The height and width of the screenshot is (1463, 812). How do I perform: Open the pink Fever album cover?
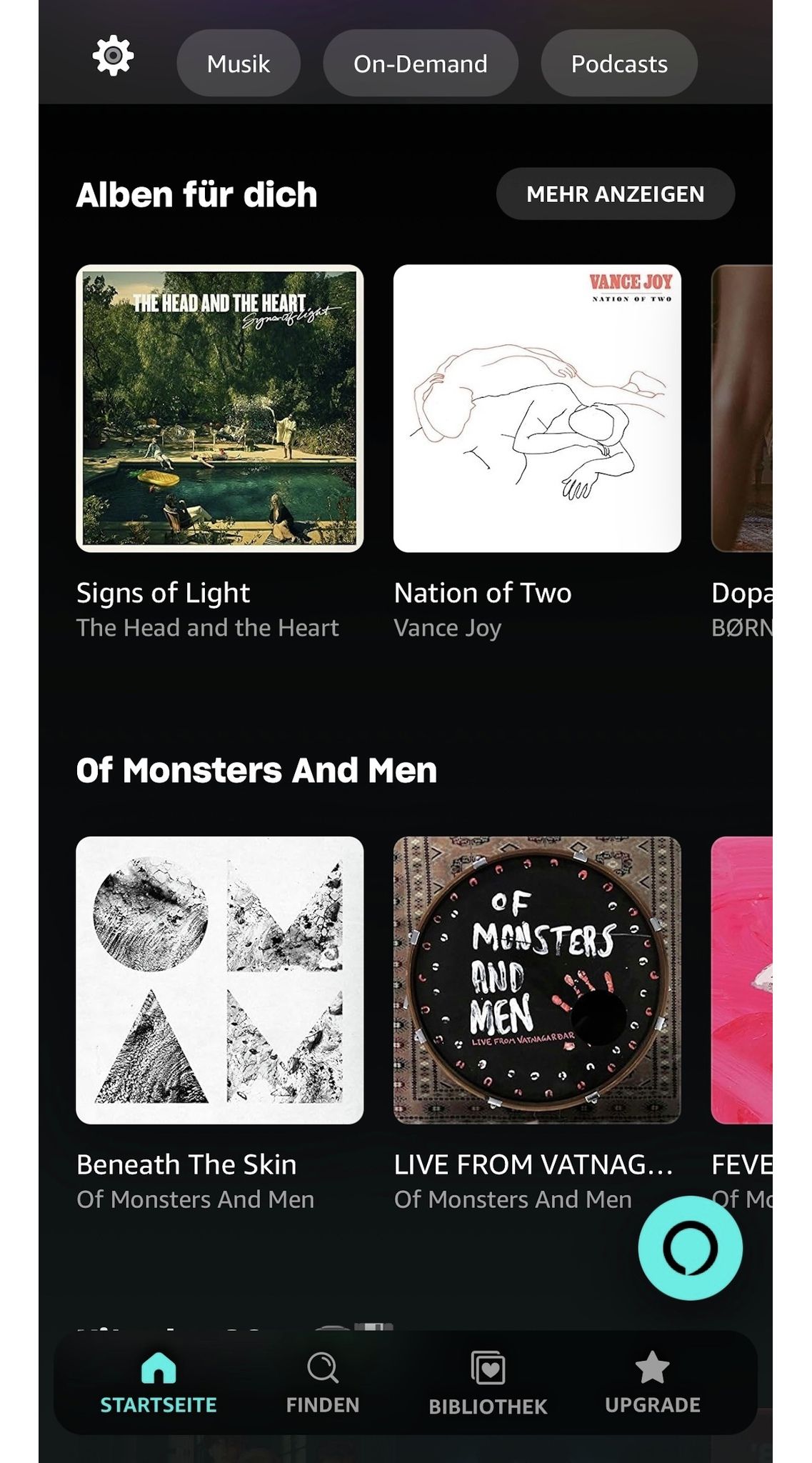point(743,980)
